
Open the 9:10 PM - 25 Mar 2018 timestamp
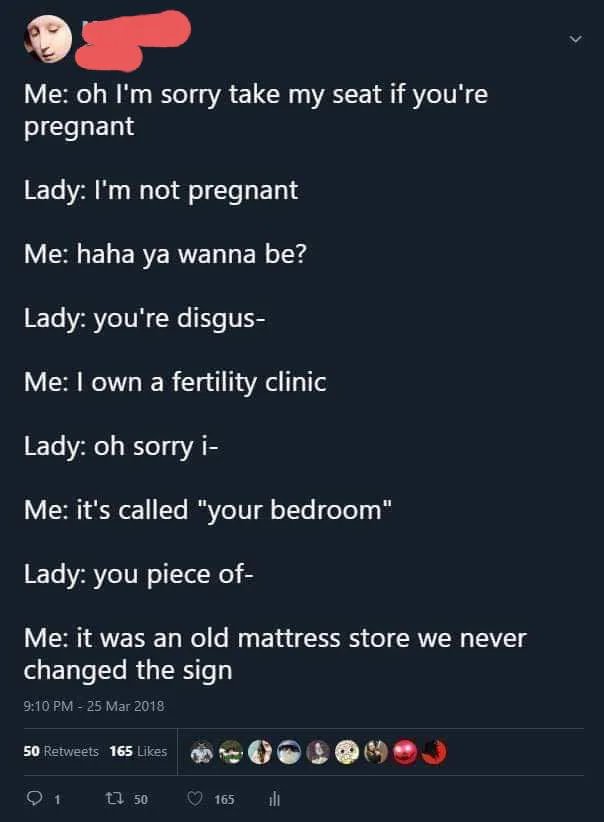coord(93,705)
